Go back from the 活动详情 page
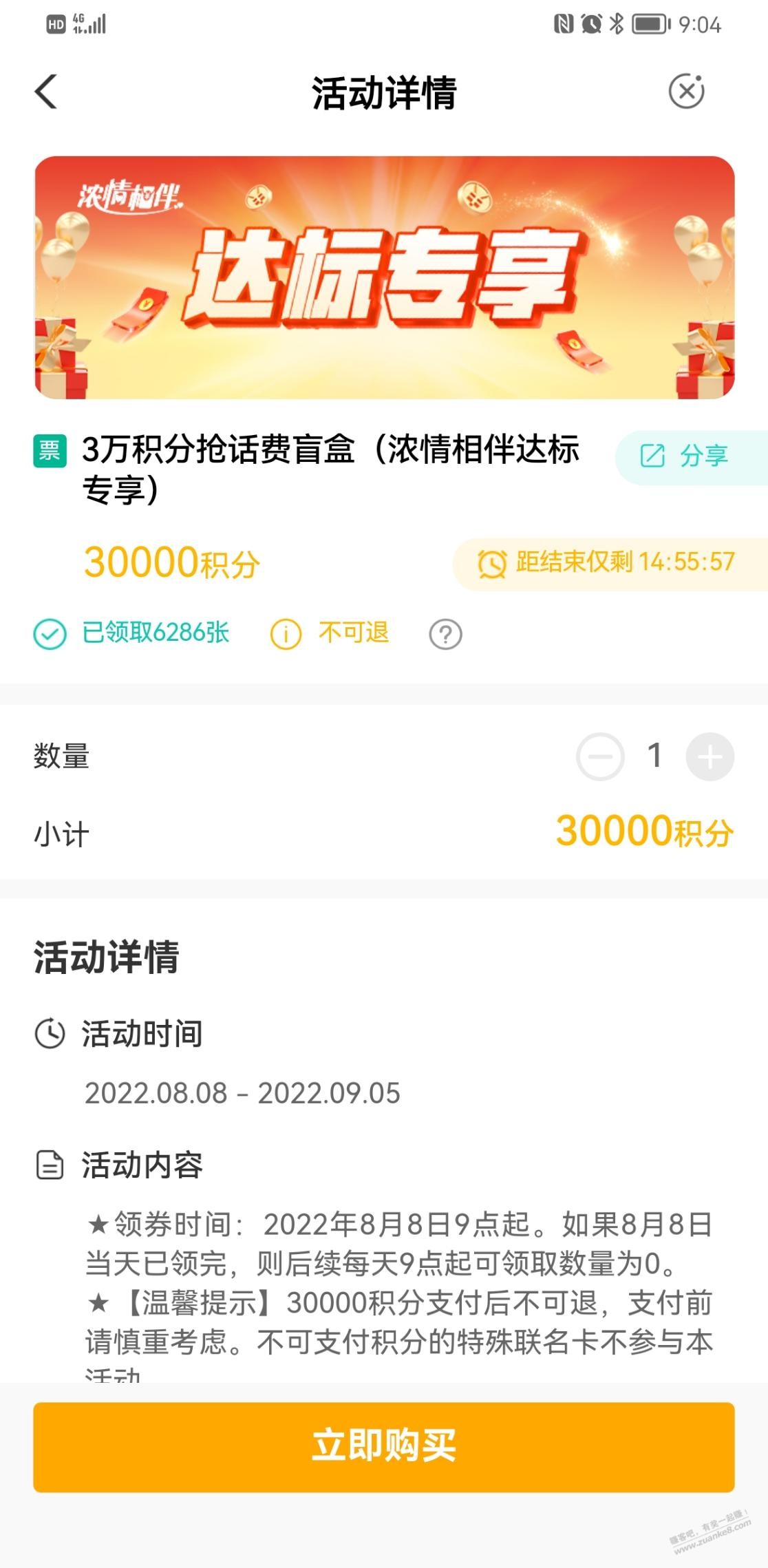 (46, 92)
